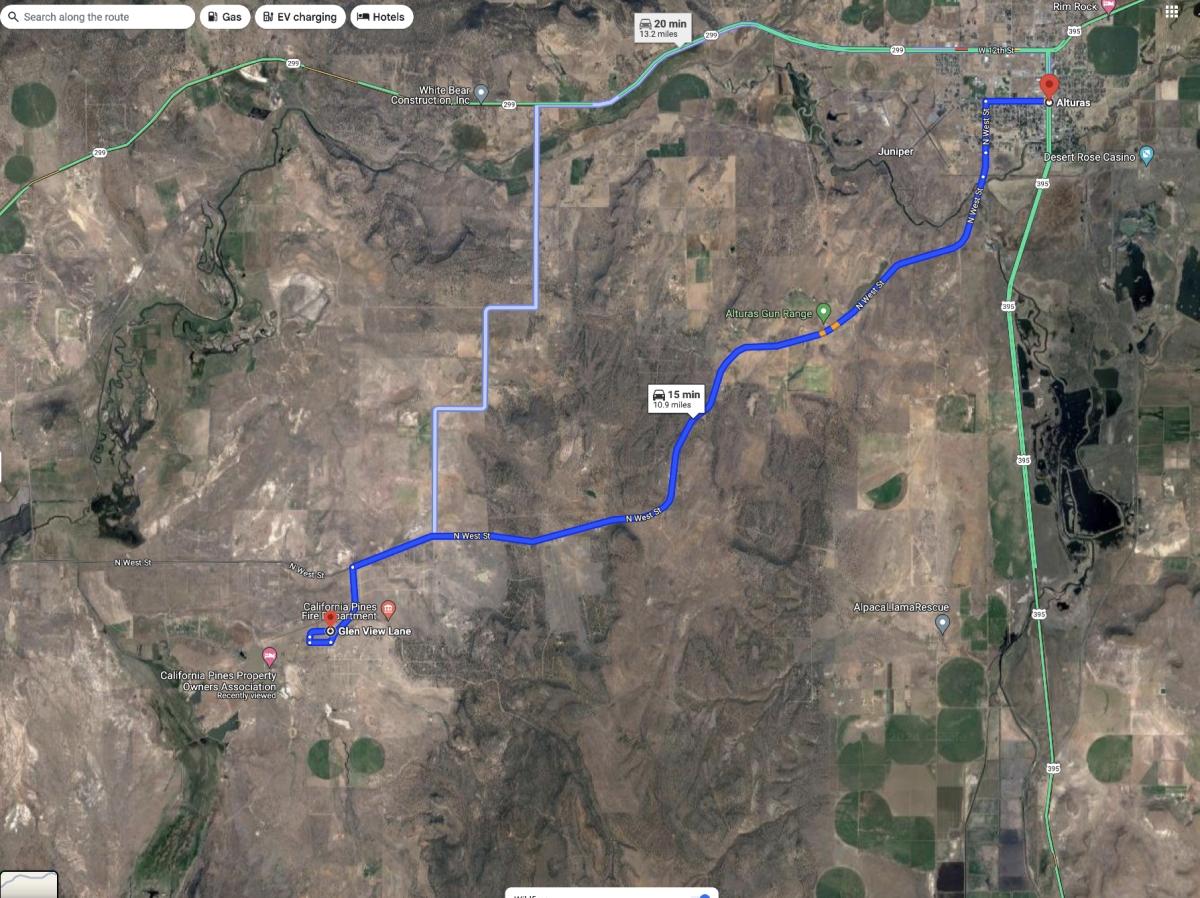Open the Rim Rock place marker
Screen dimensions: 1200x898
click(1109, 6)
